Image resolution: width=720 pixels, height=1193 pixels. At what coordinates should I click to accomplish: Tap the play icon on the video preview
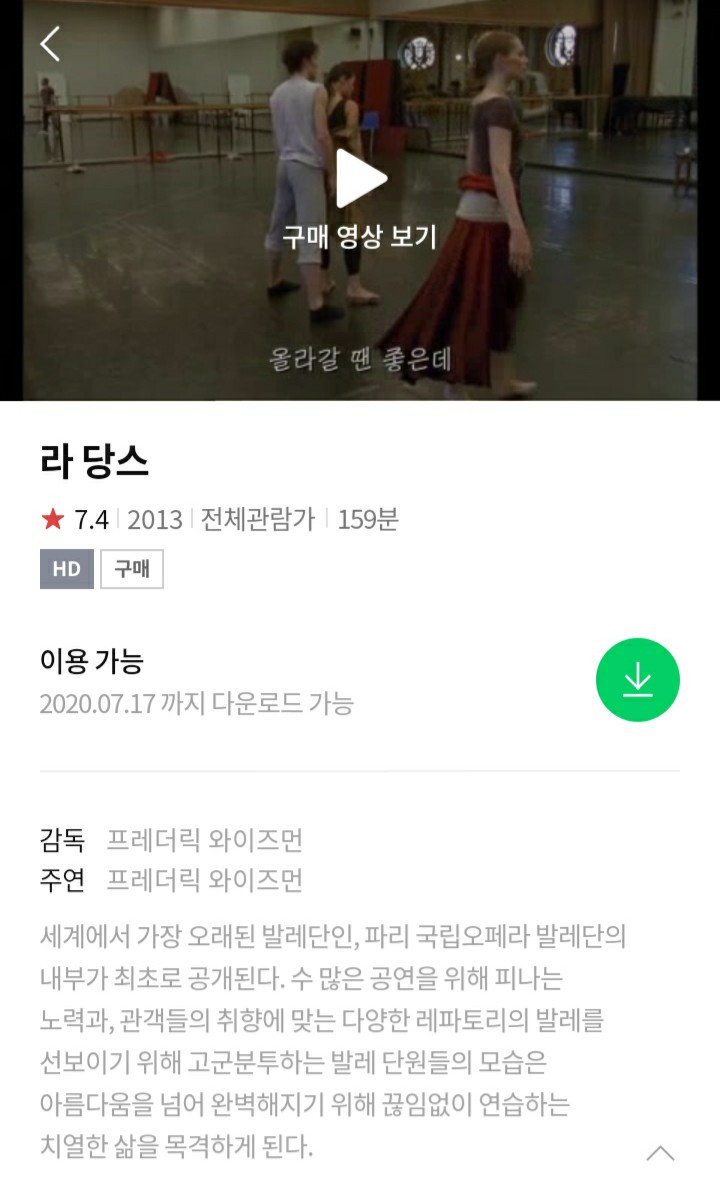click(x=359, y=176)
